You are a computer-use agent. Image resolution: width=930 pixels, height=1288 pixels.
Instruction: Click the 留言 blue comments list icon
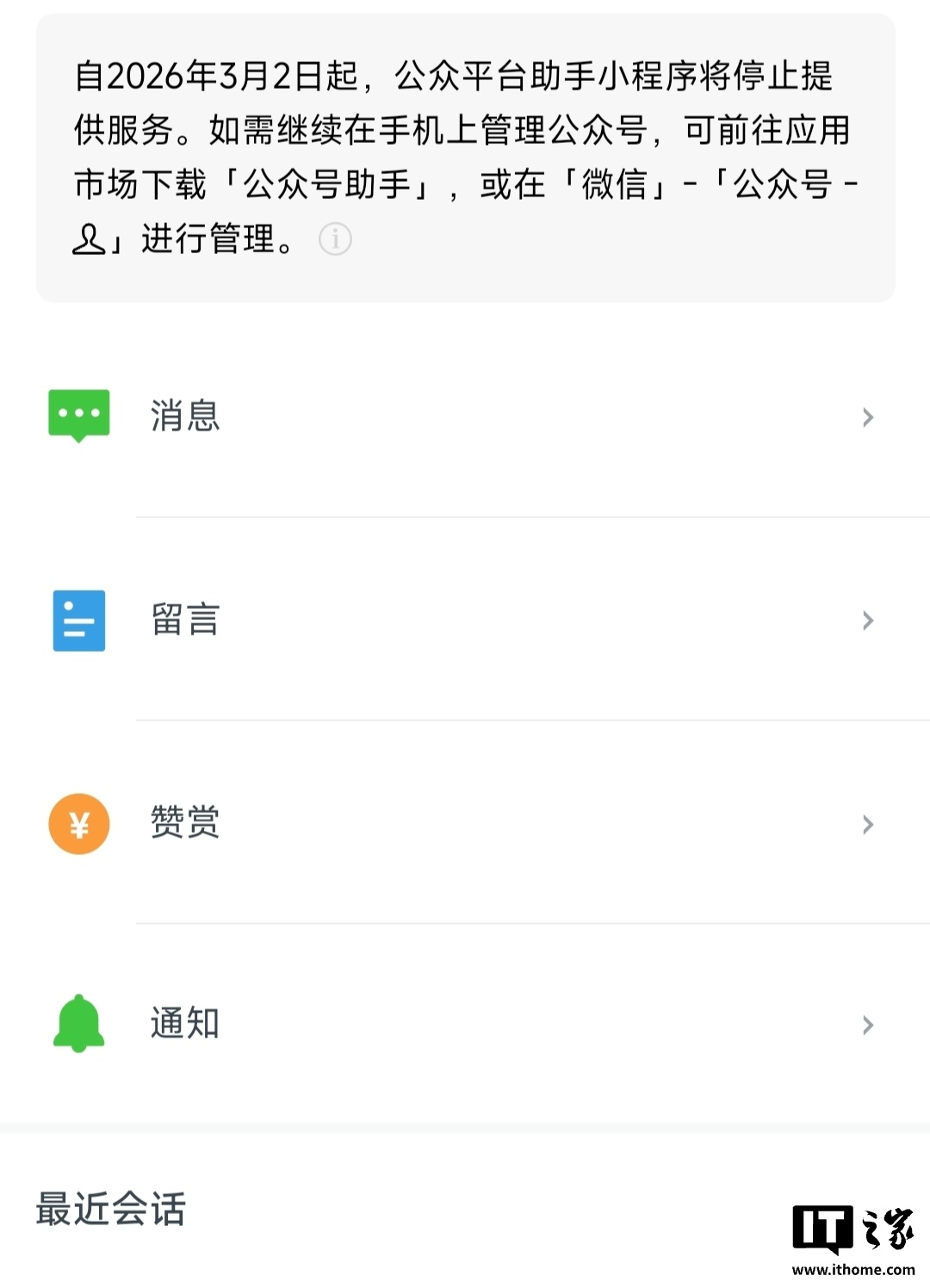(x=78, y=620)
